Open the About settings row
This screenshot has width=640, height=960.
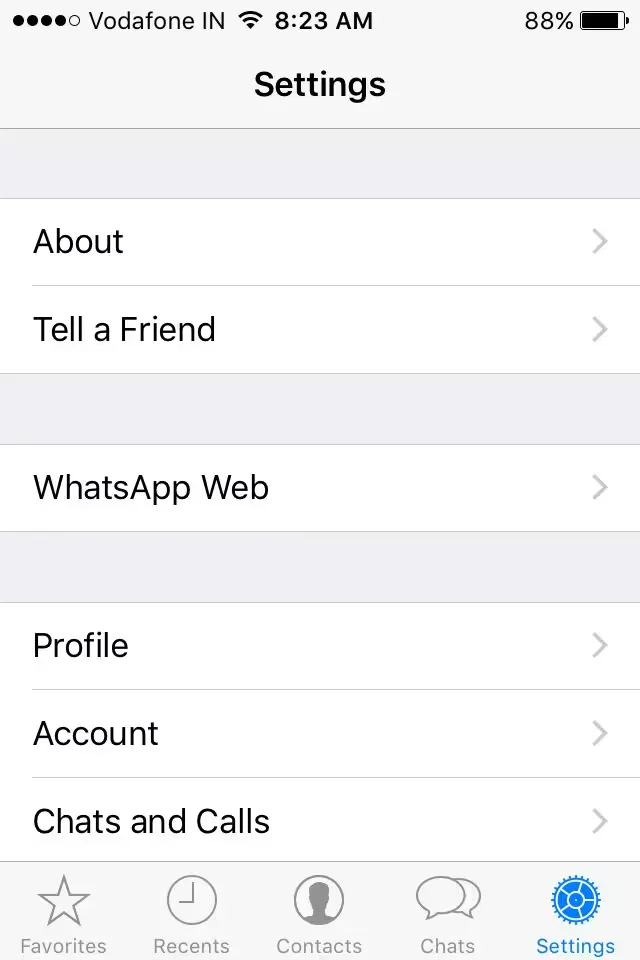pos(320,242)
